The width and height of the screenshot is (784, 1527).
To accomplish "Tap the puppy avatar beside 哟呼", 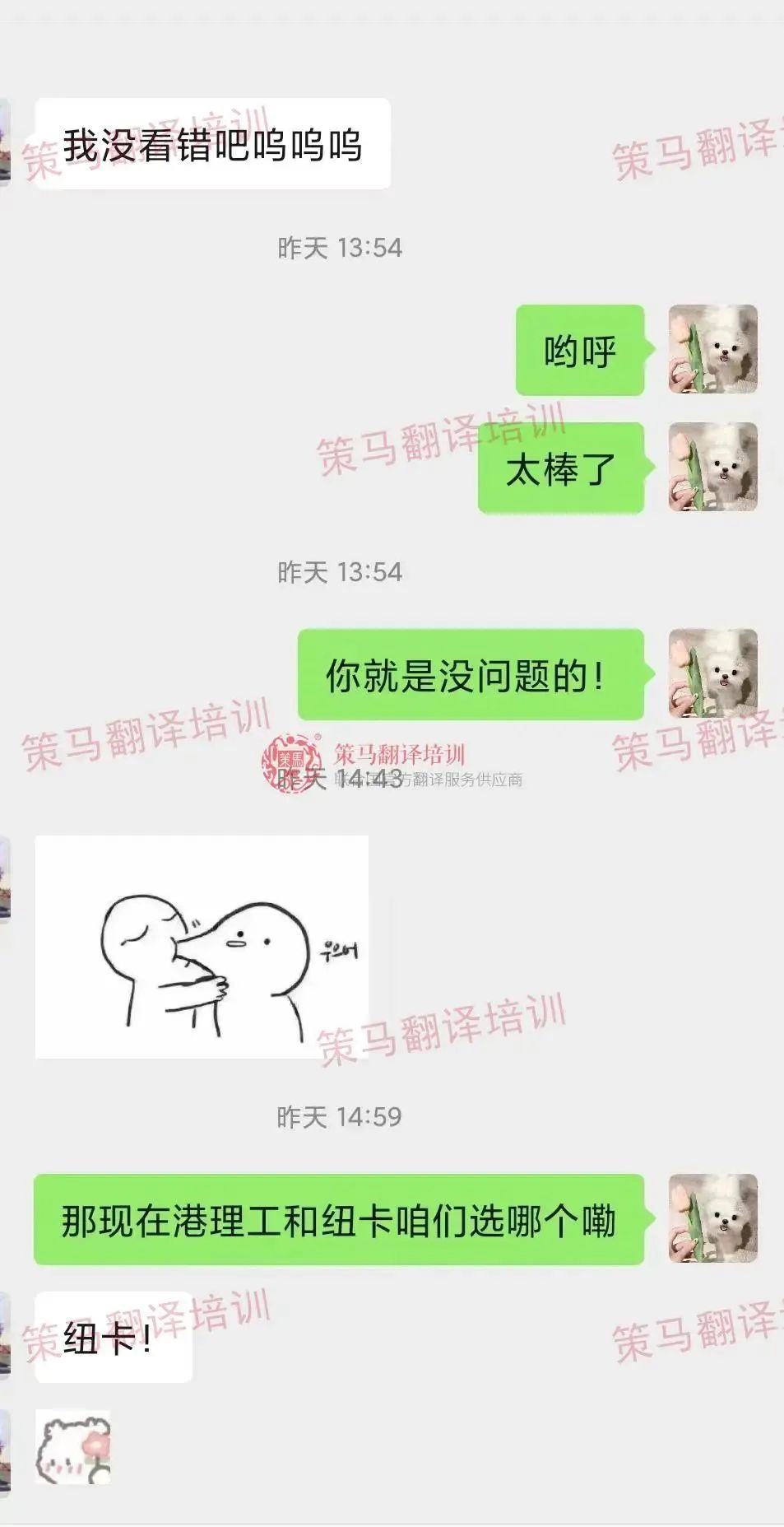I will [712, 349].
